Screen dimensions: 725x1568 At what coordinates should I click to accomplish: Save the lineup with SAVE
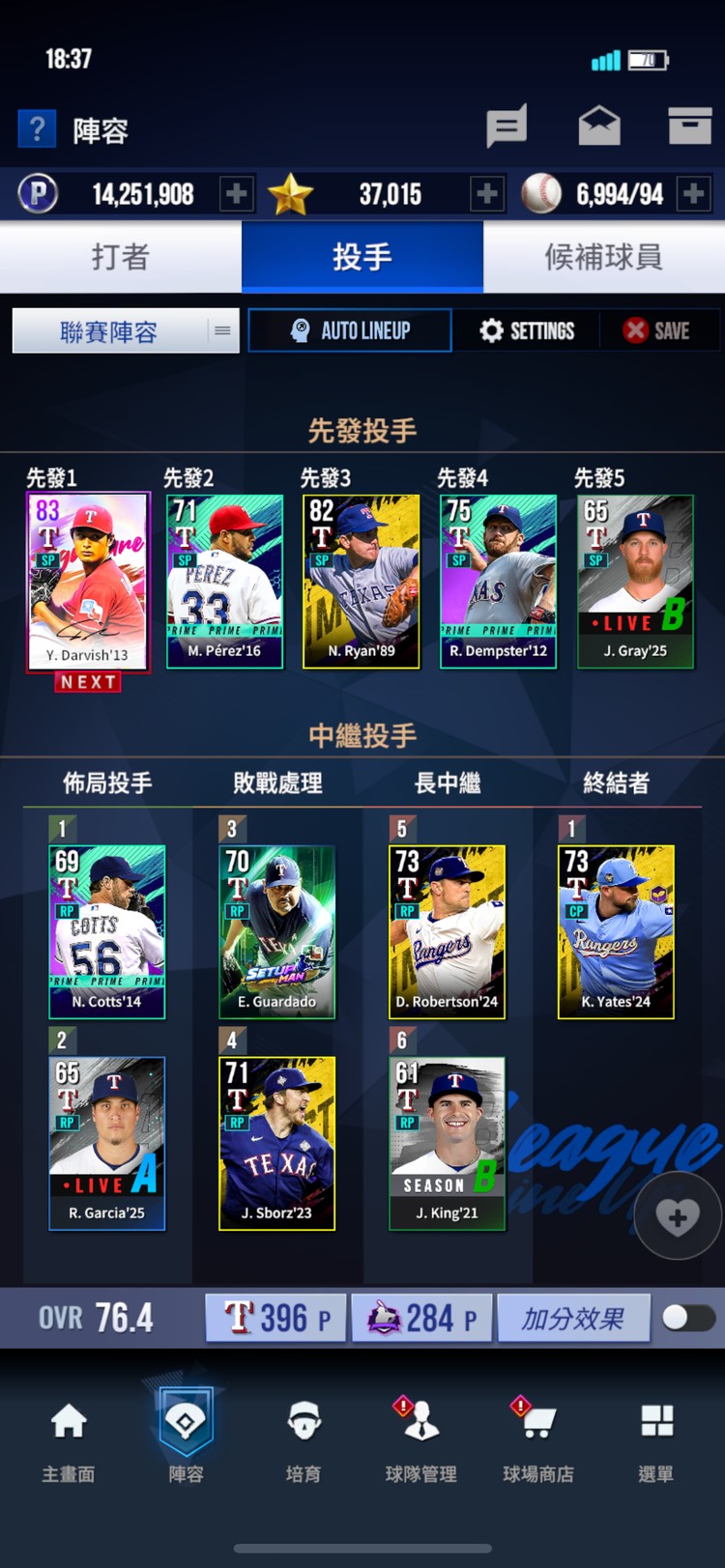pos(656,330)
